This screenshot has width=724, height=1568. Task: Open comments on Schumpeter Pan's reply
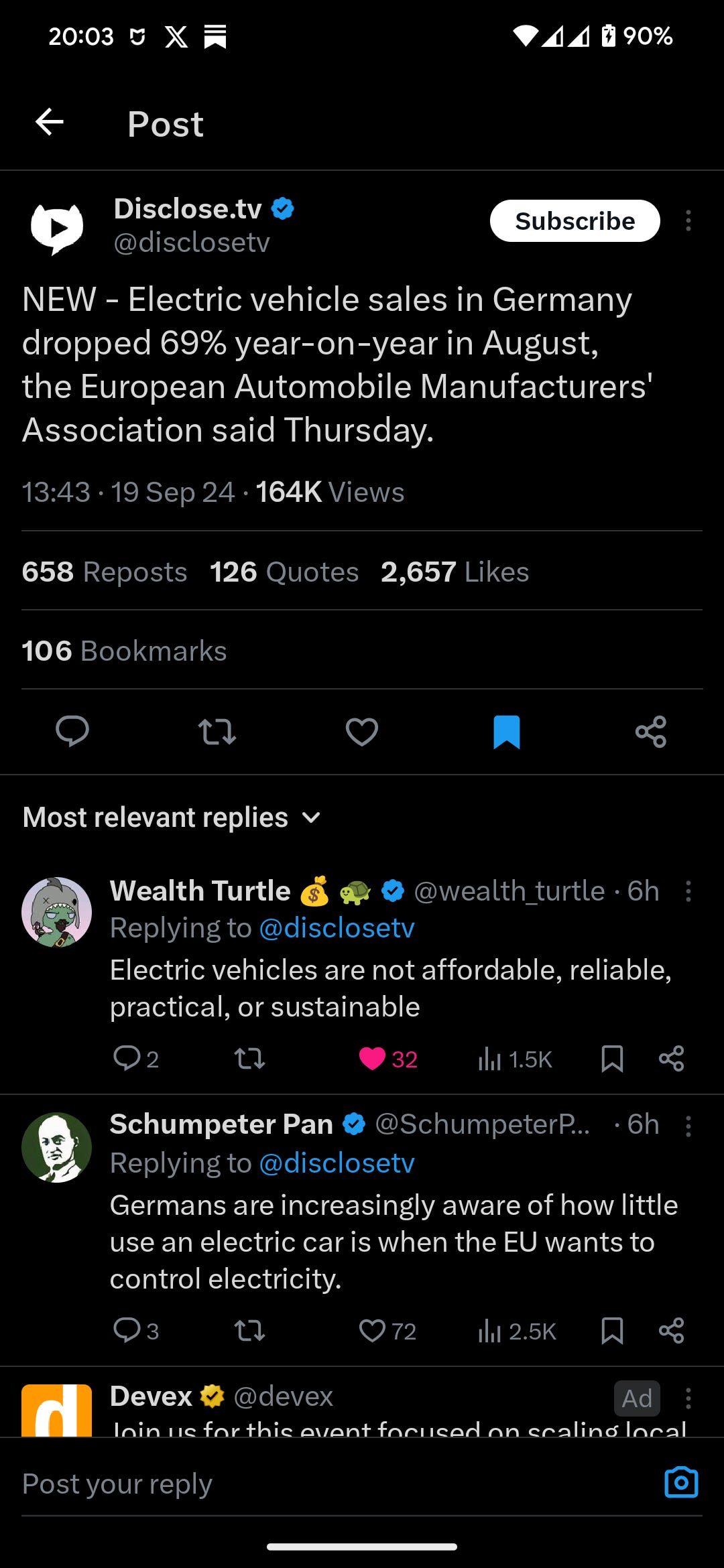click(x=136, y=1331)
